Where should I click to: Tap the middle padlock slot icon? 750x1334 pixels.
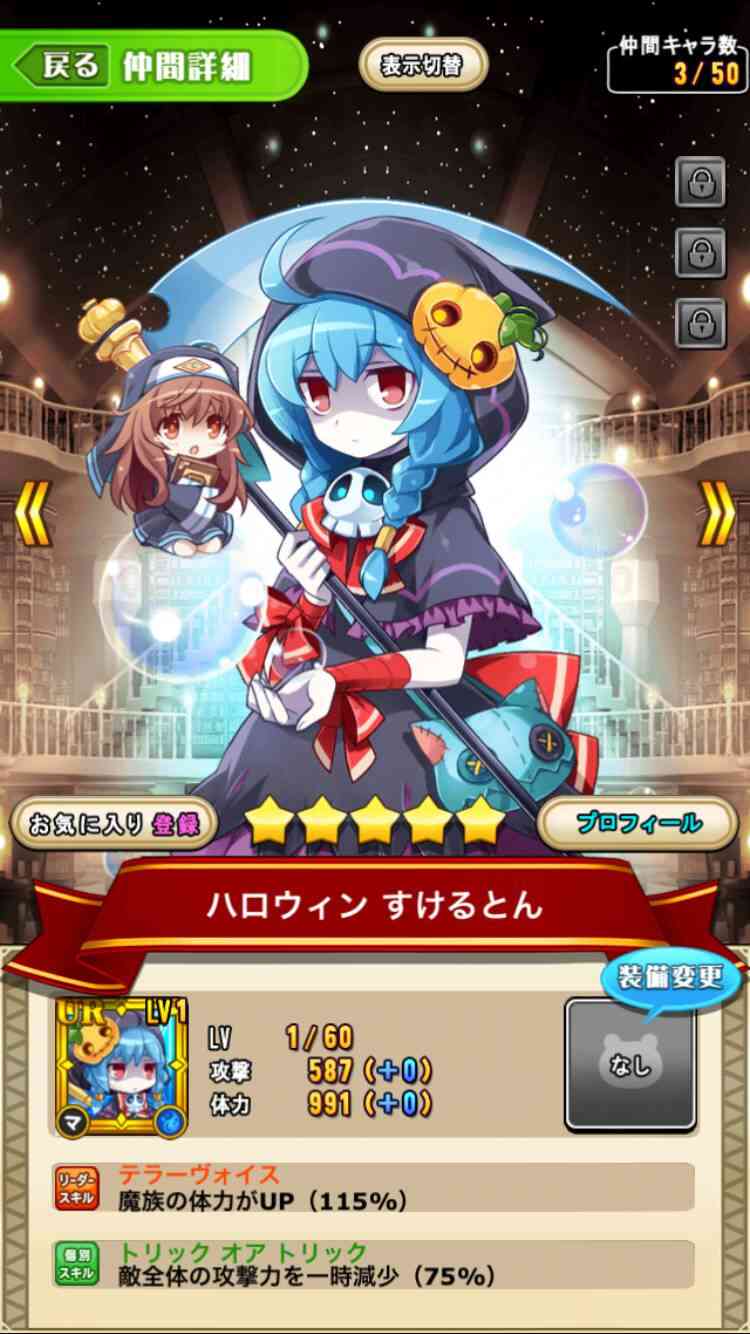700,252
